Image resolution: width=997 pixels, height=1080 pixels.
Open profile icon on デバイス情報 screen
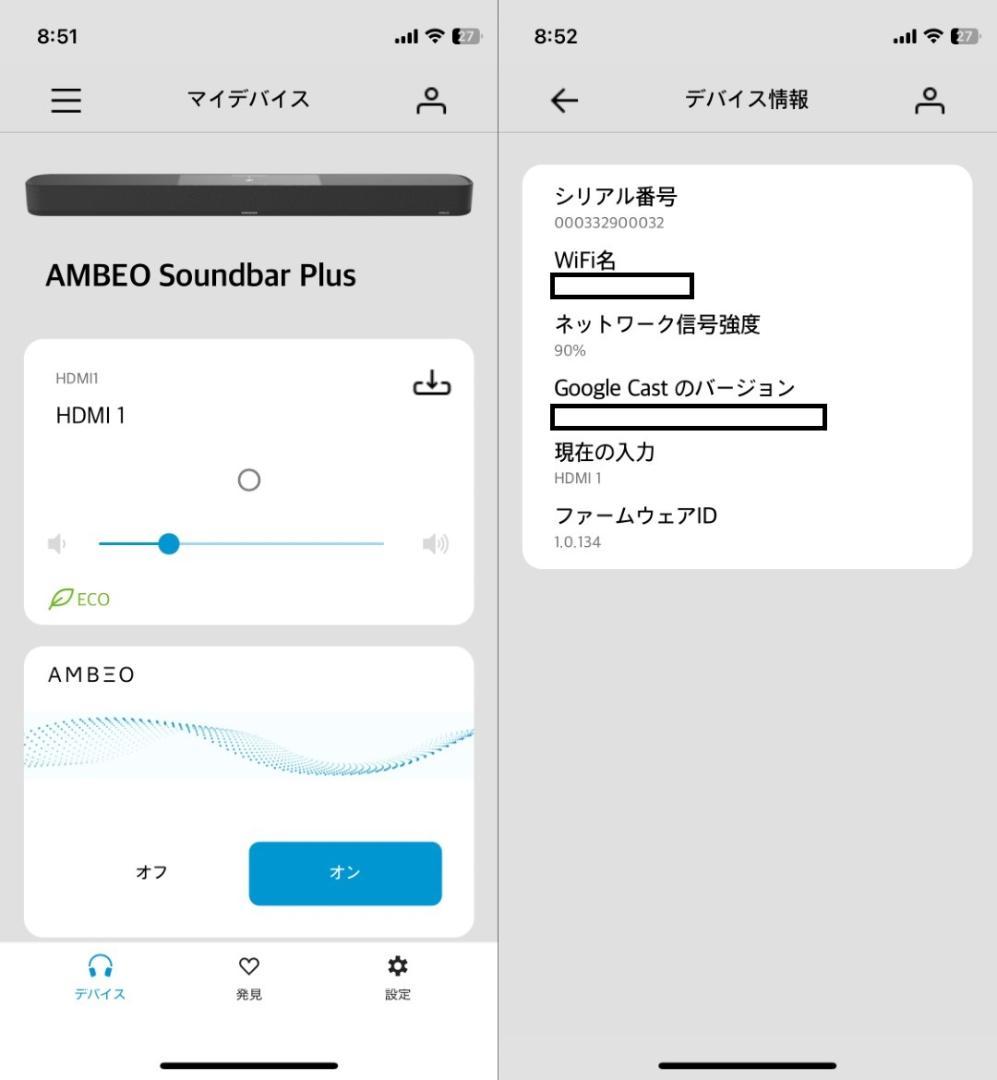tap(929, 99)
